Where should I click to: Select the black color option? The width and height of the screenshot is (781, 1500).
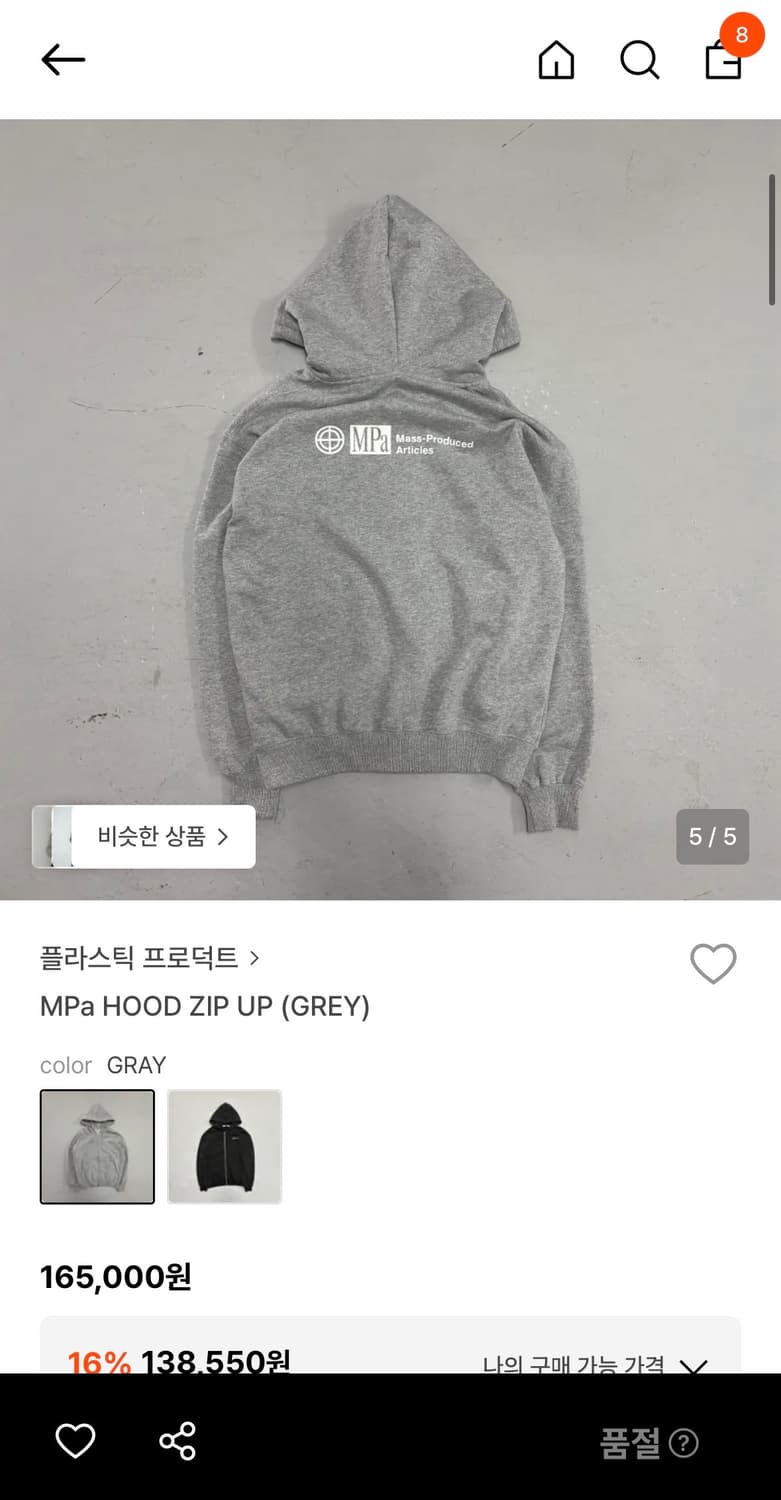point(224,1146)
